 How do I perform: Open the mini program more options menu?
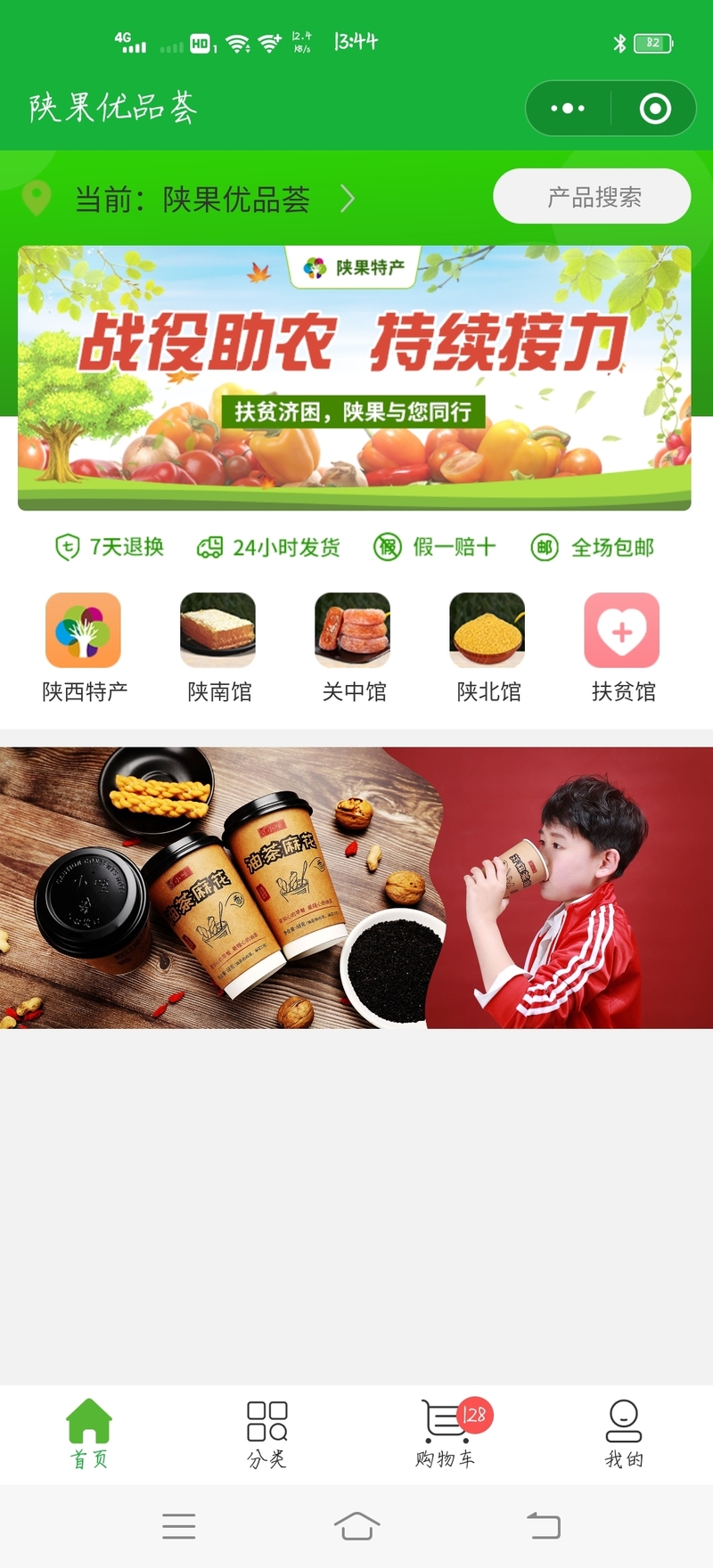(x=568, y=109)
